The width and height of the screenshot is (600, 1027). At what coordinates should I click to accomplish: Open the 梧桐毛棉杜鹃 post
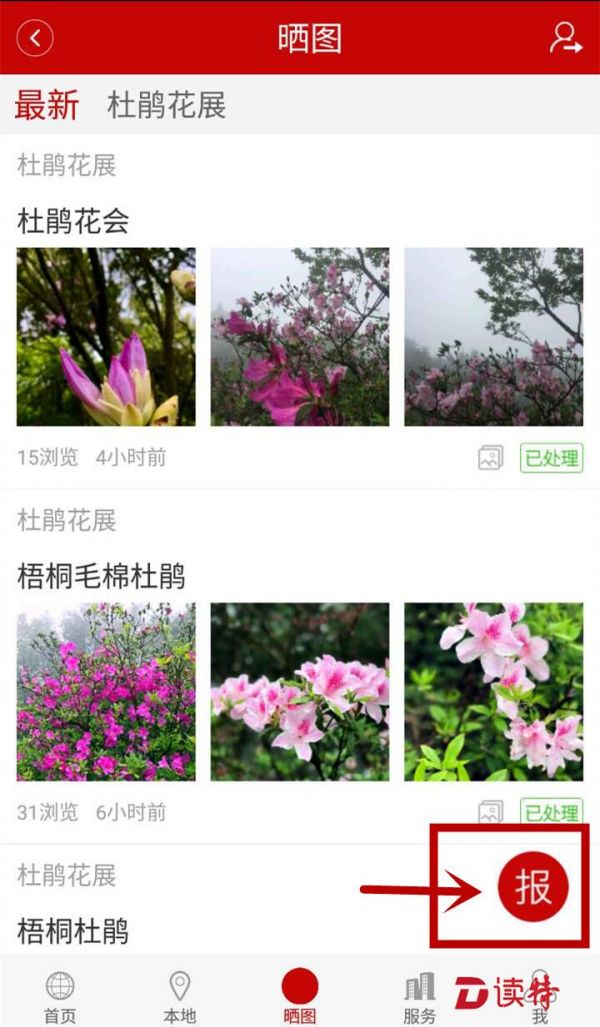101,576
